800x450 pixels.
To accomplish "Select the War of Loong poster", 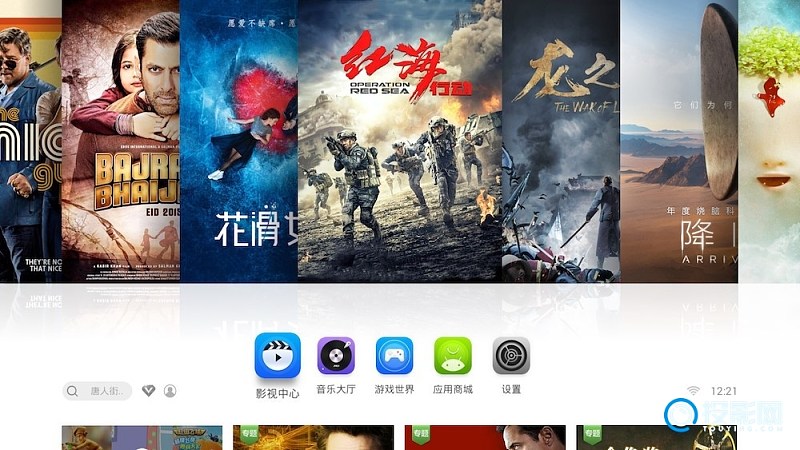I will [x=560, y=140].
